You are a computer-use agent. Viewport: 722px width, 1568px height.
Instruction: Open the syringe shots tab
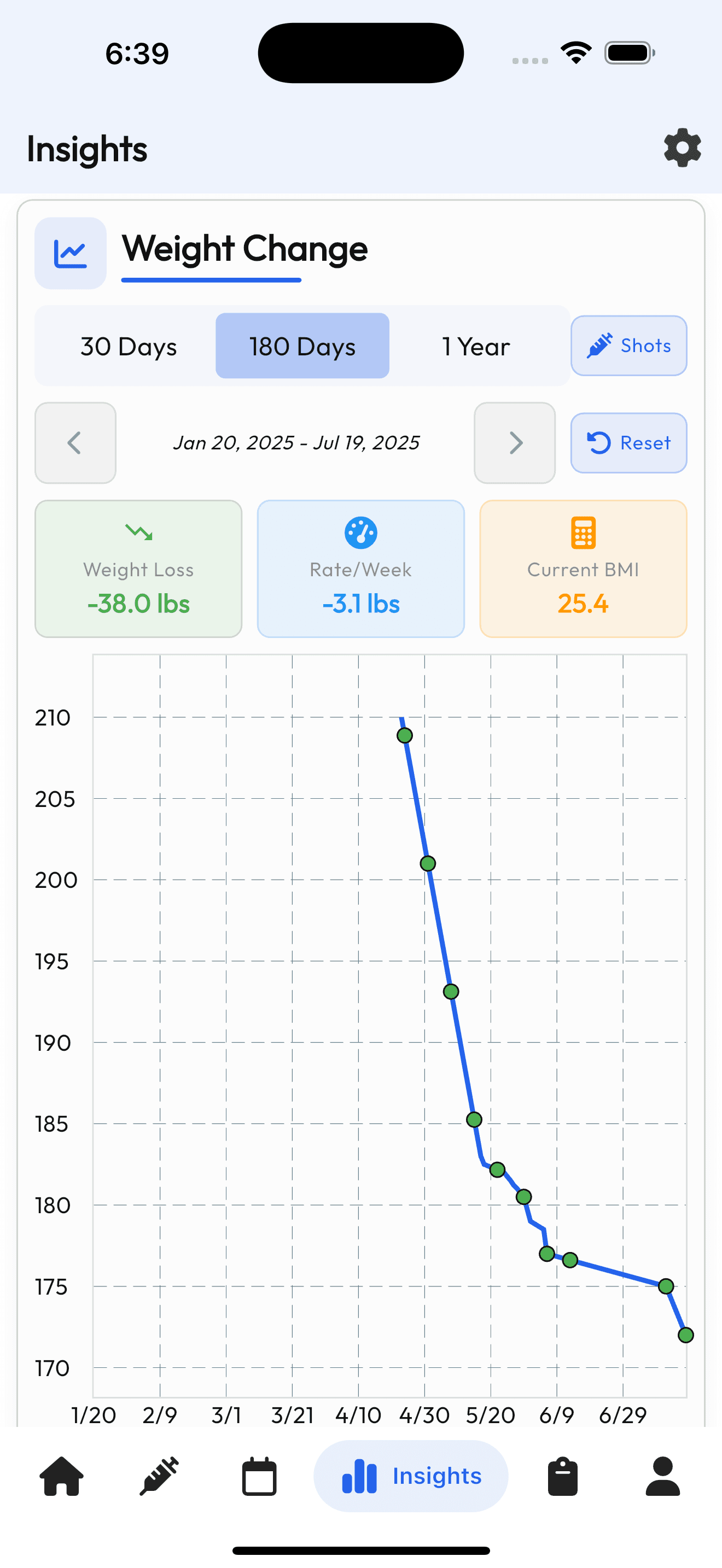coord(160,1476)
